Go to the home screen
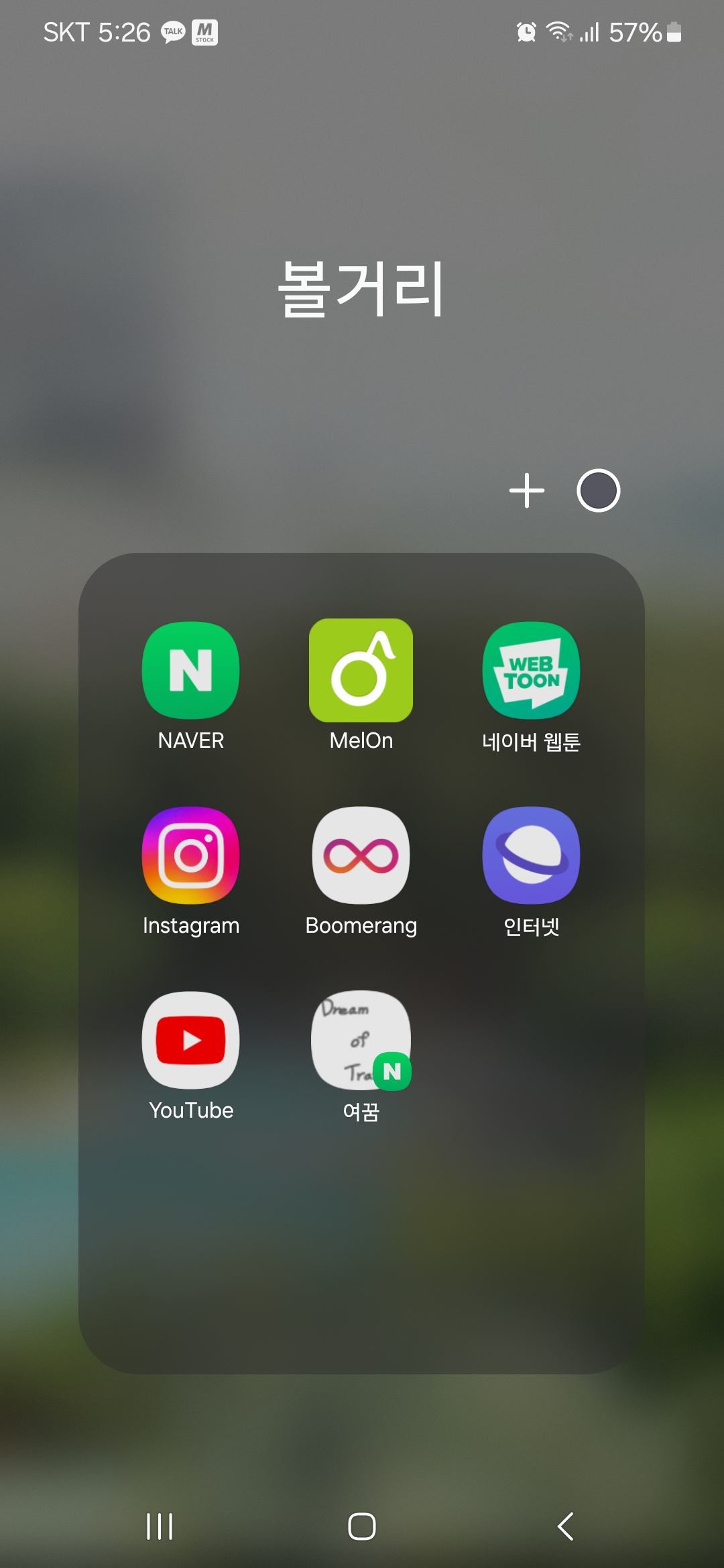Image resolution: width=724 pixels, height=1568 pixels. [x=362, y=1526]
